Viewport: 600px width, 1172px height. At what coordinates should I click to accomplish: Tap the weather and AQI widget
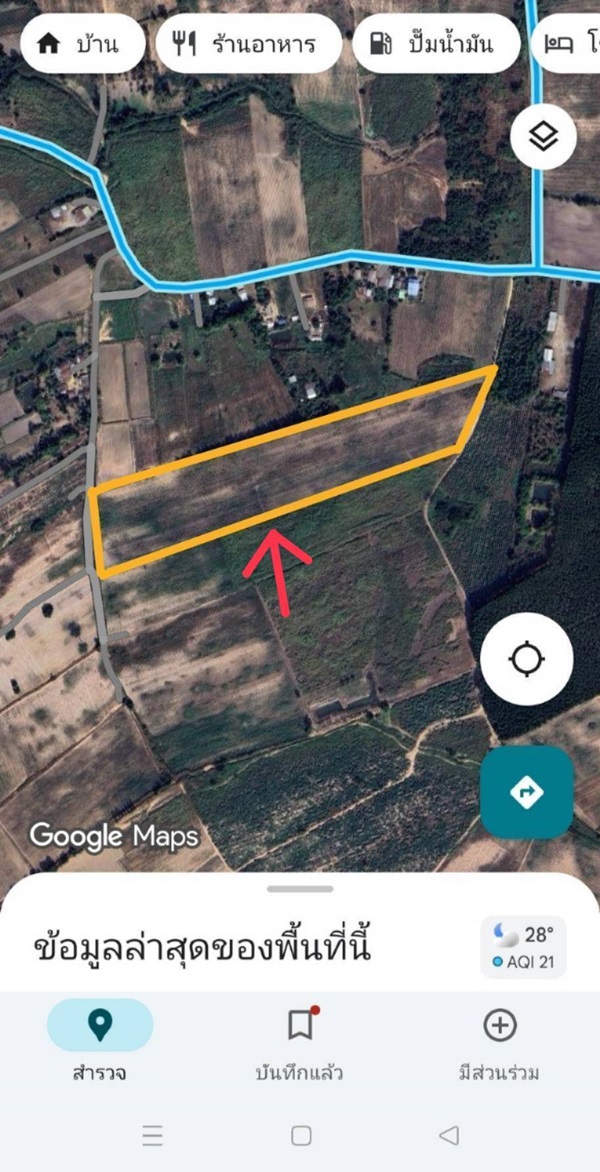coord(524,948)
